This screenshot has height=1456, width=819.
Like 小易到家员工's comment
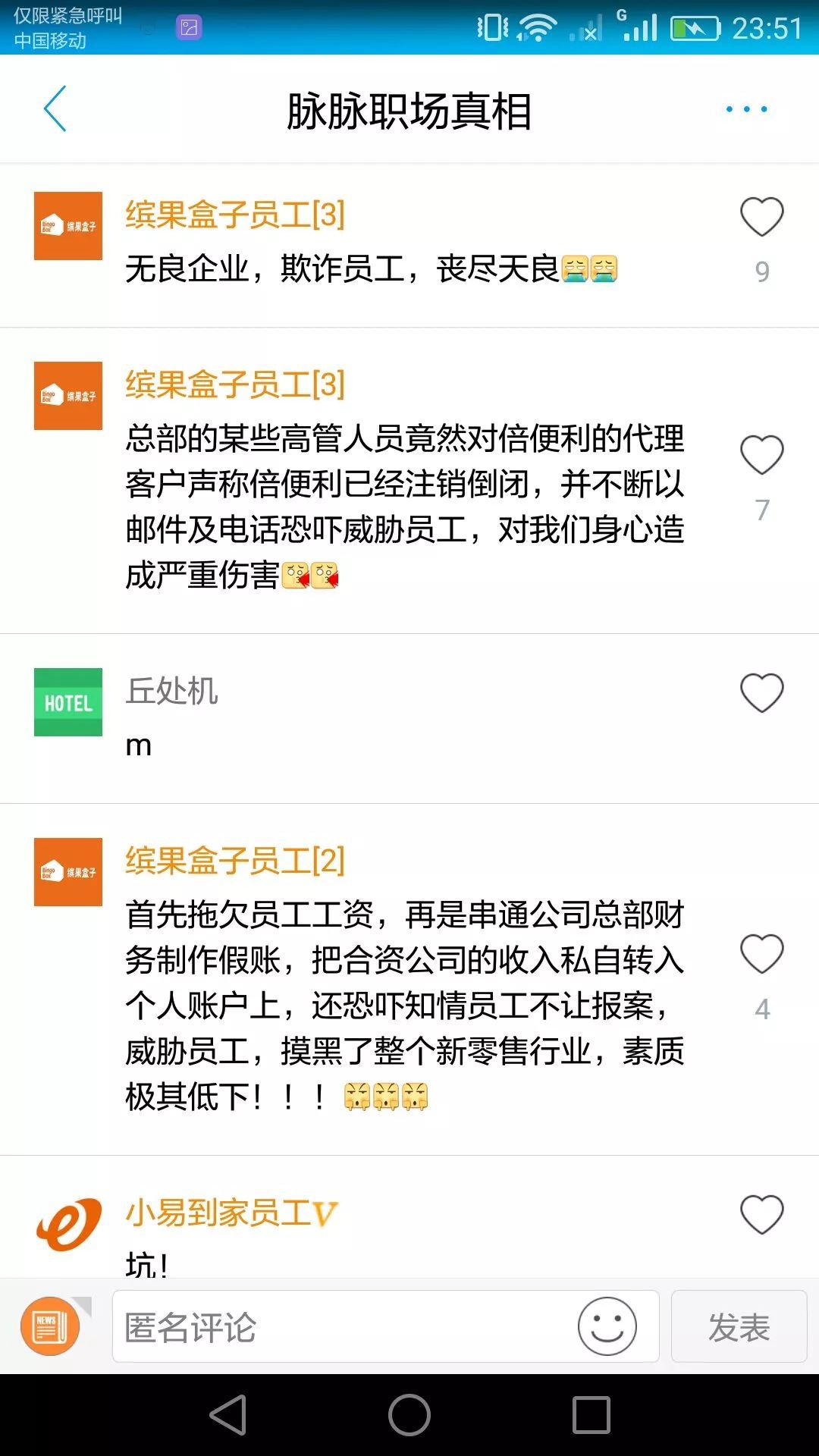[x=761, y=1215]
